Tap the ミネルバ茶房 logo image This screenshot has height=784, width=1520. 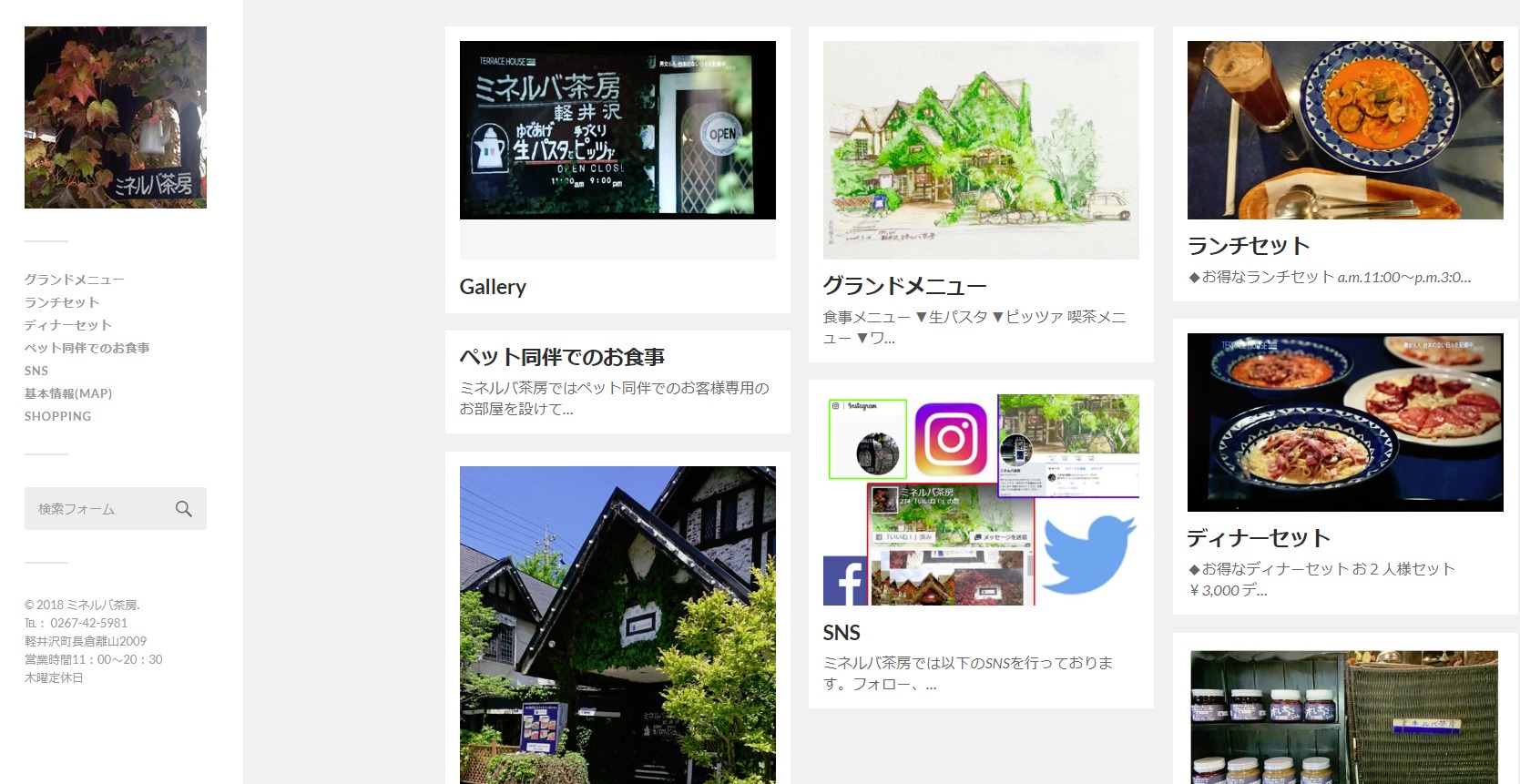coord(116,117)
